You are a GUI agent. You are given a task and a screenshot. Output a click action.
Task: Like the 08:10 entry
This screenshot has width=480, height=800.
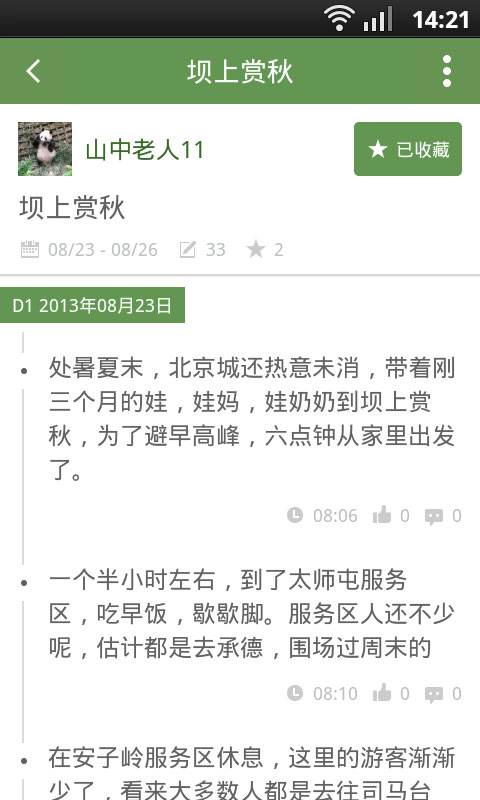tap(391, 693)
